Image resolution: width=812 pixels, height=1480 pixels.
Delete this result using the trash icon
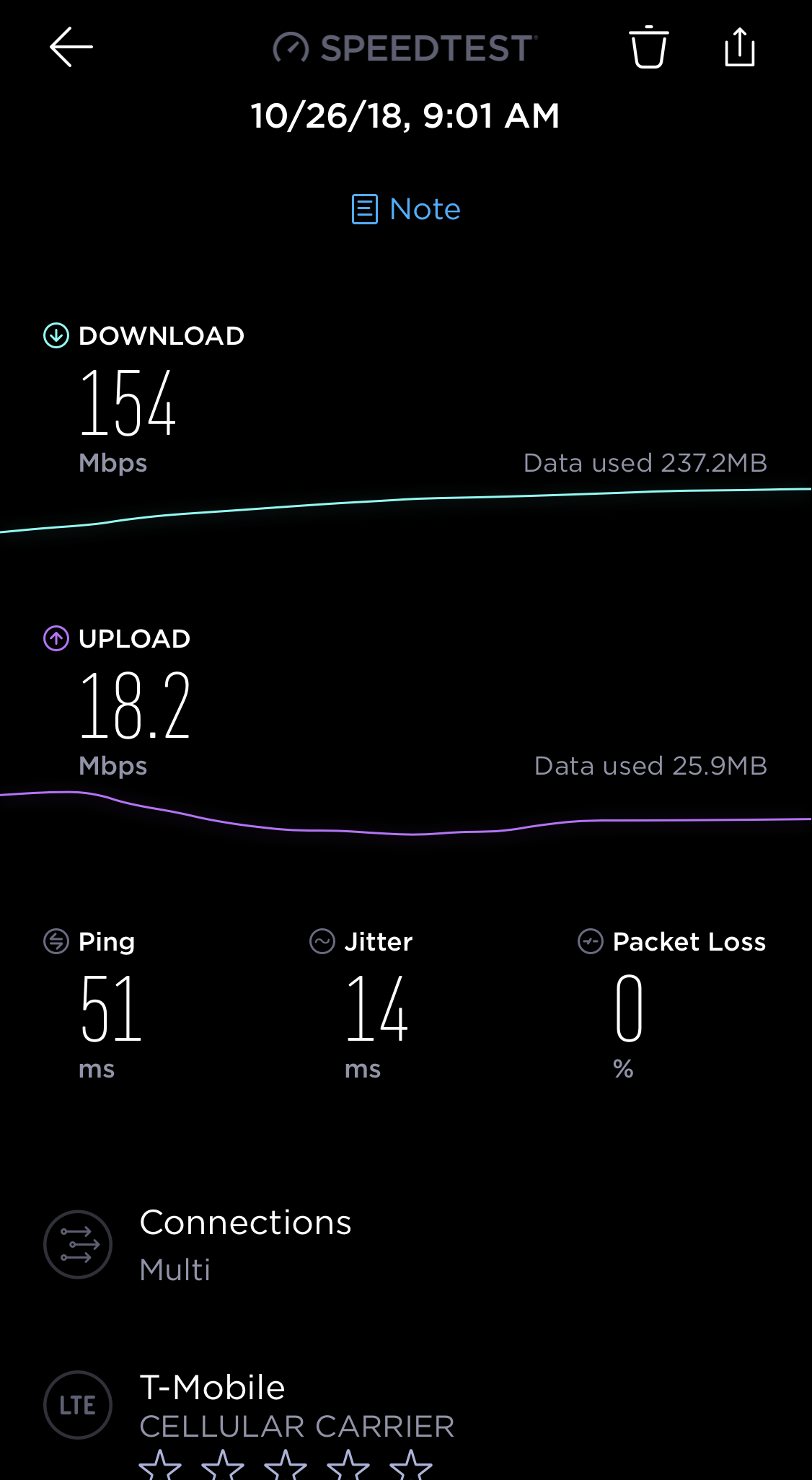pos(648,47)
